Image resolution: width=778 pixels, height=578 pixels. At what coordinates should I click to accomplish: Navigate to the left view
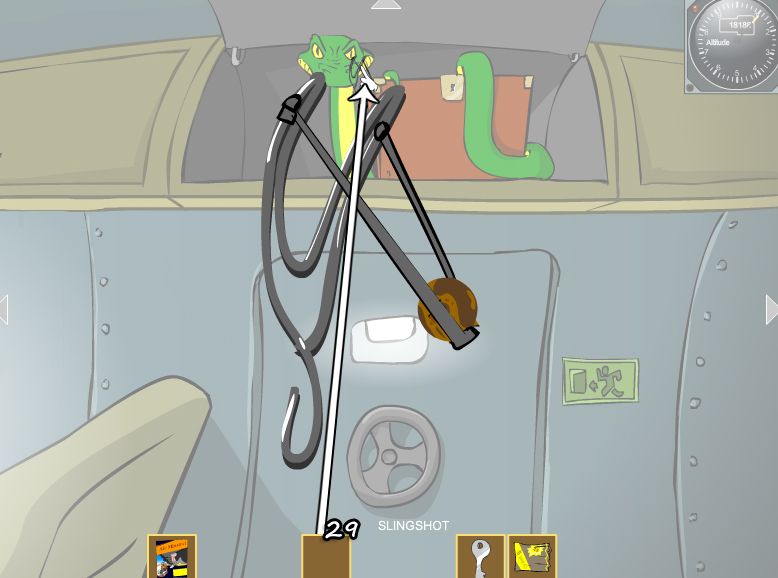coord(5,309)
